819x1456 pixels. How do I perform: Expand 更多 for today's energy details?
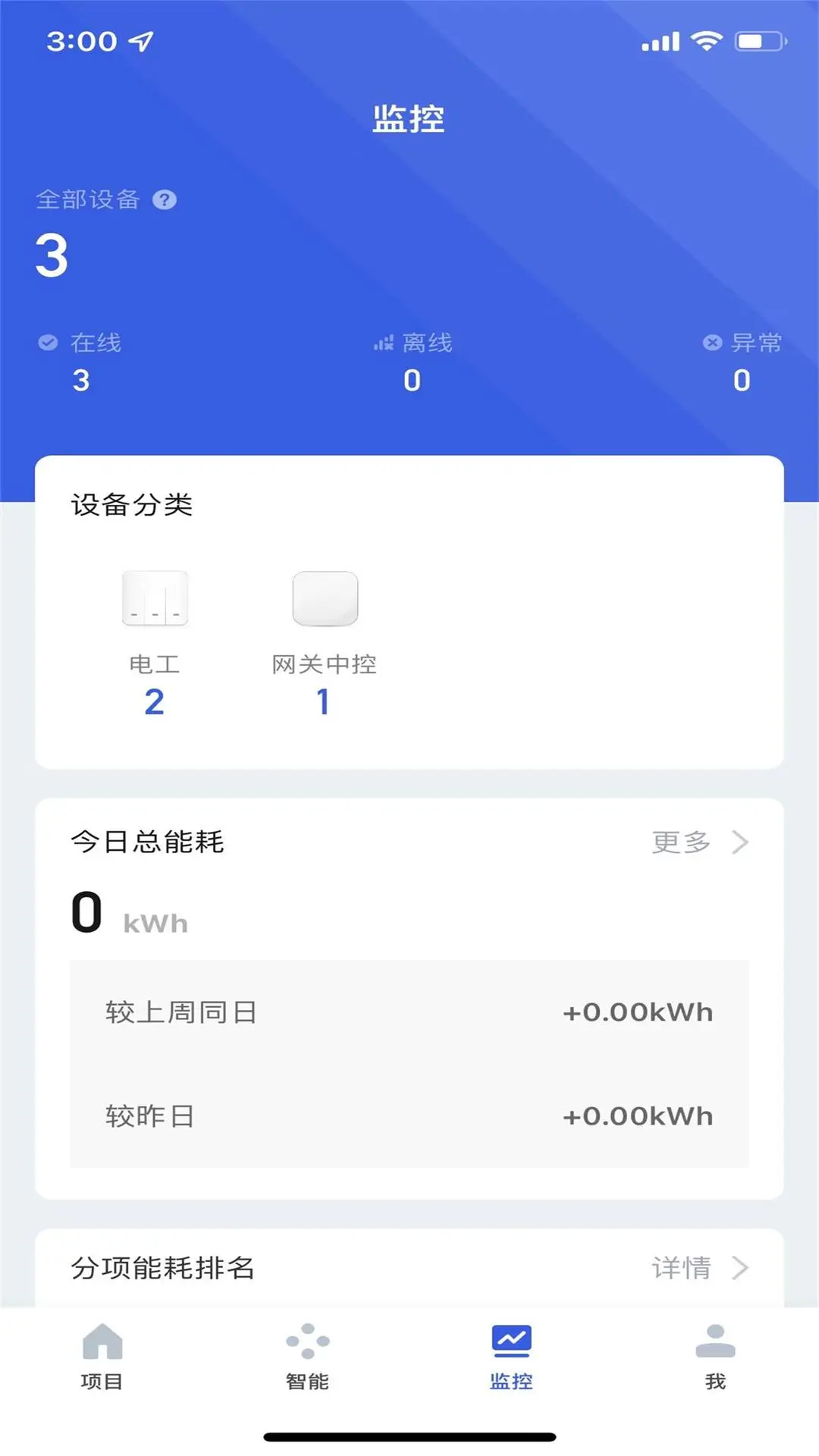click(x=680, y=842)
